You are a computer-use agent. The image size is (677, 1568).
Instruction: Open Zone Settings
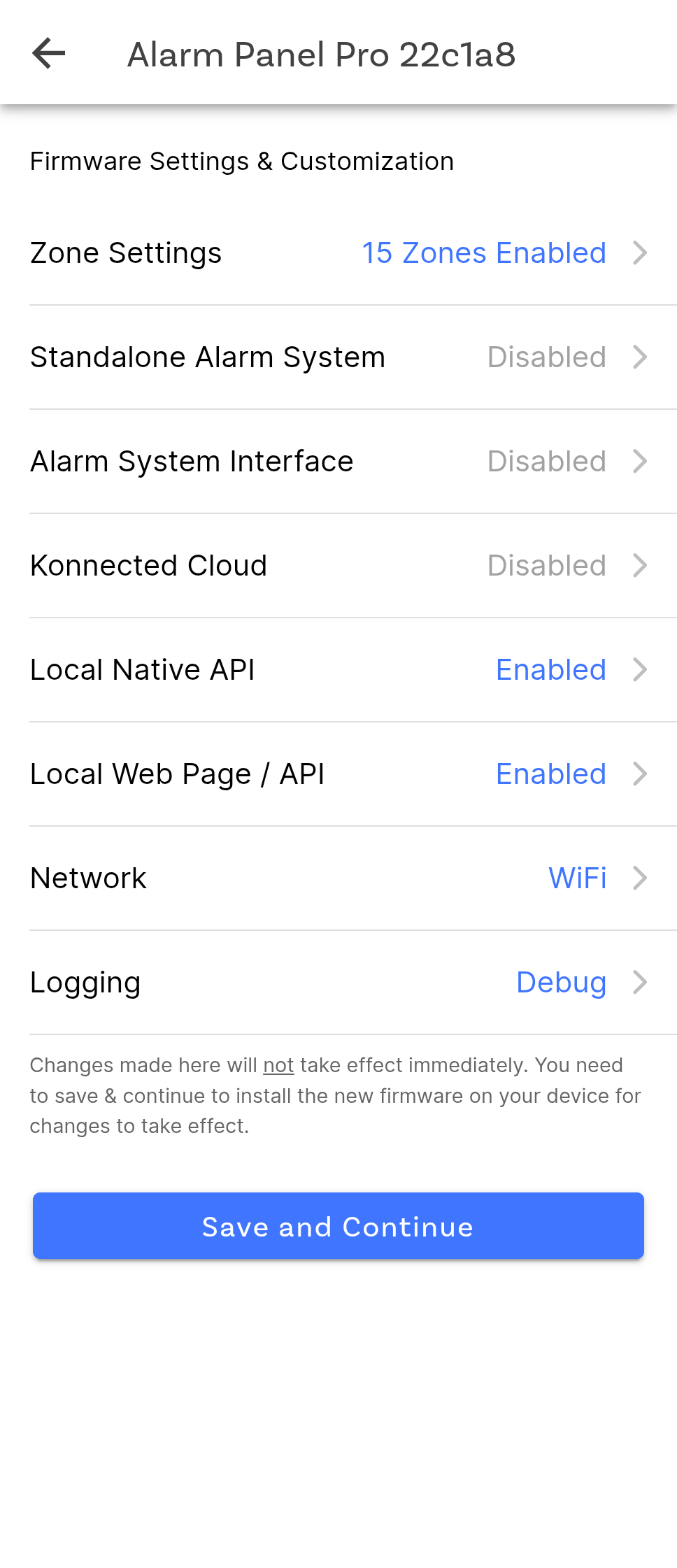coord(338,253)
